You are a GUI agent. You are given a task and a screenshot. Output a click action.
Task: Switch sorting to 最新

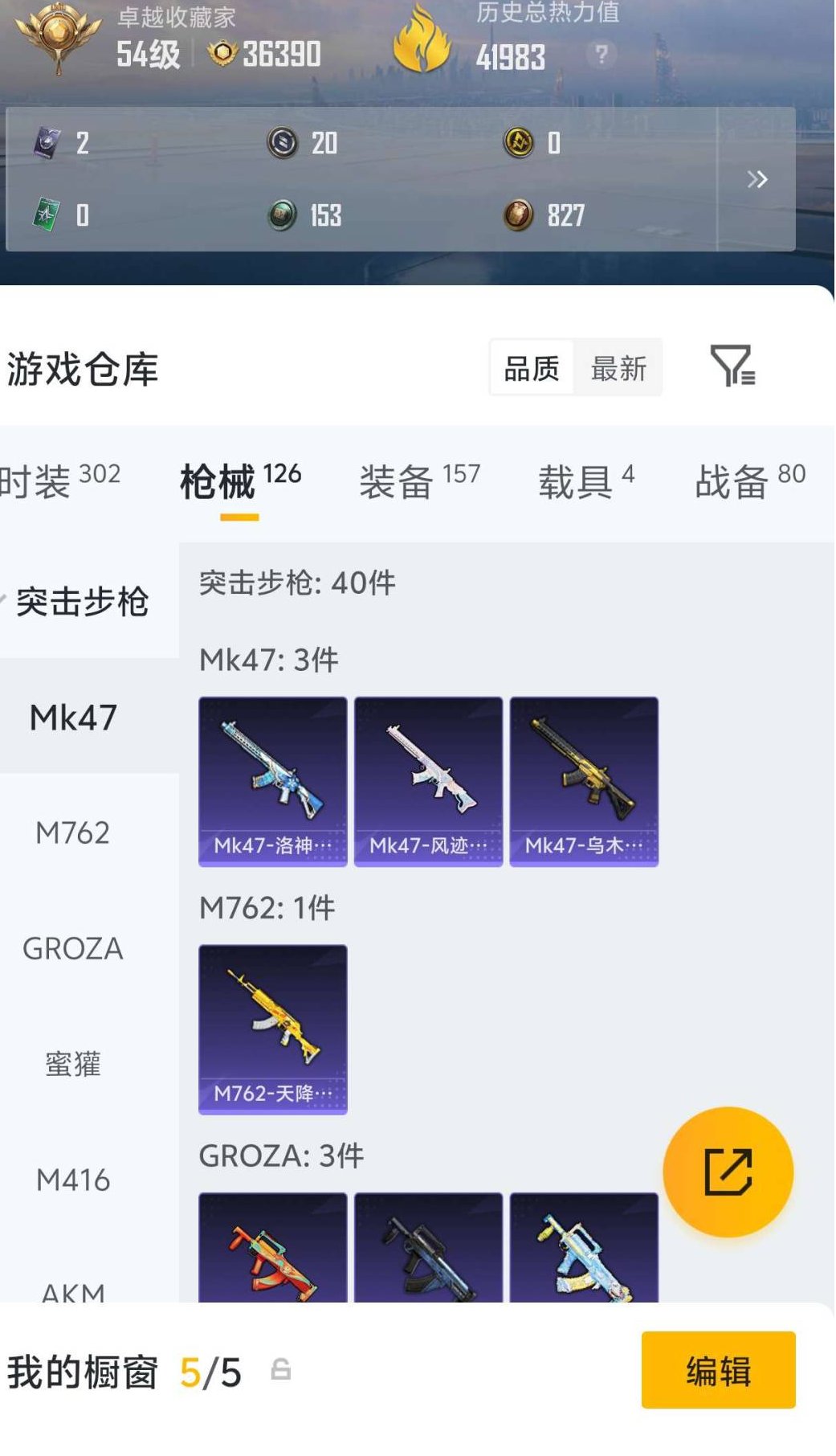click(x=618, y=368)
